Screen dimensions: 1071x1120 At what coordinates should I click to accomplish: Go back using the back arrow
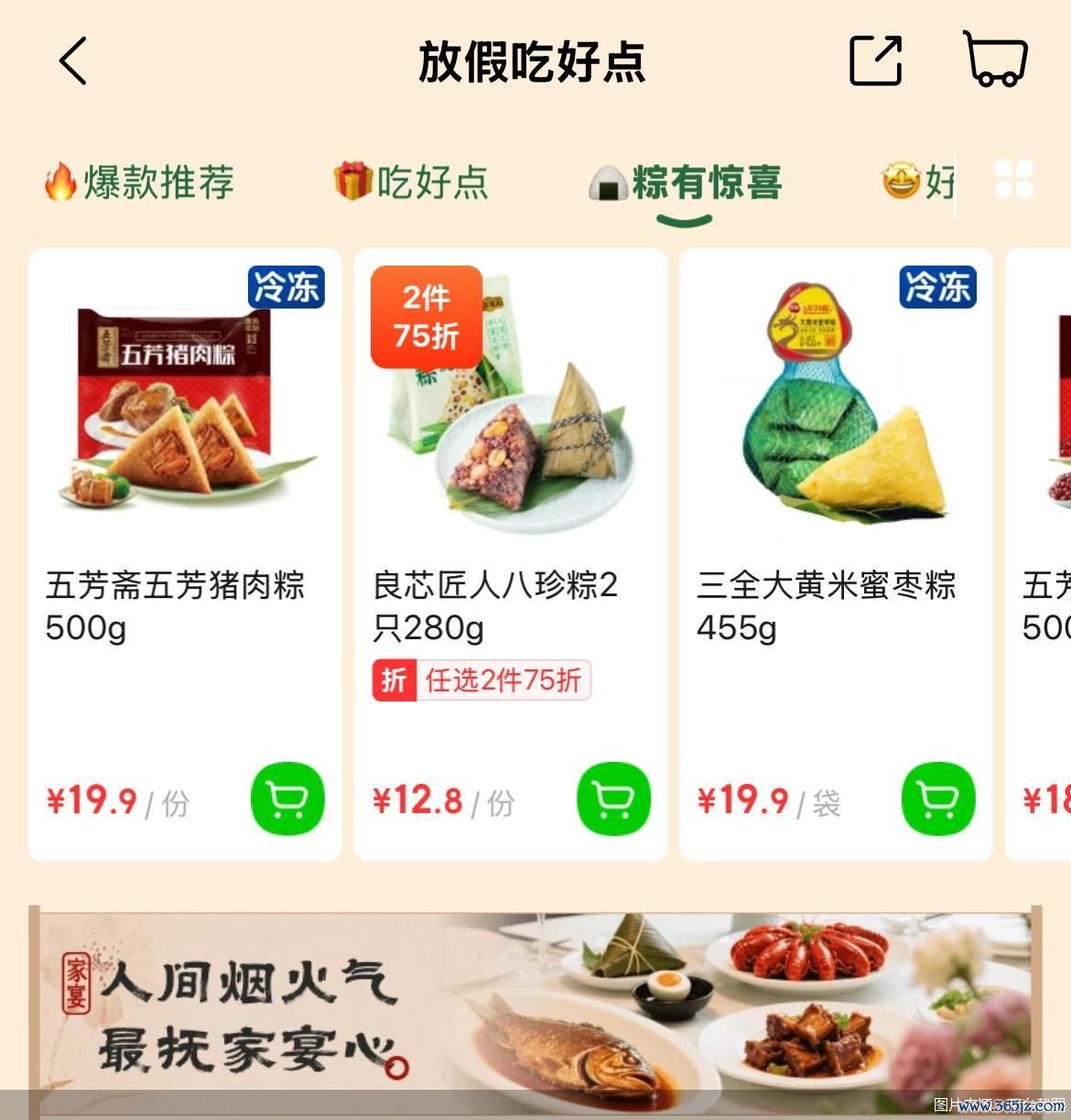pyautogui.click(x=72, y=62)
